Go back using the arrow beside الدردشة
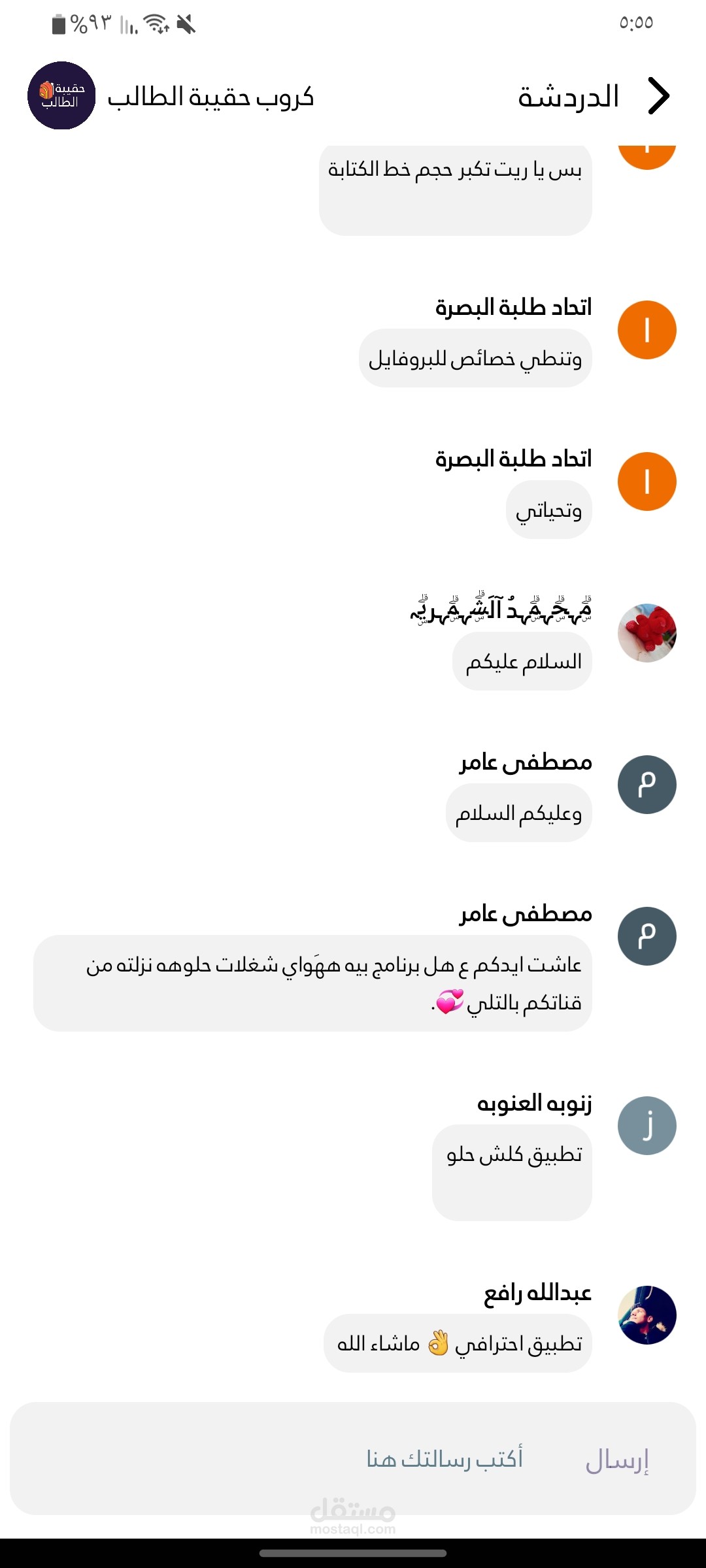The height and width of the screenshot is (1568, 706). 658,96
